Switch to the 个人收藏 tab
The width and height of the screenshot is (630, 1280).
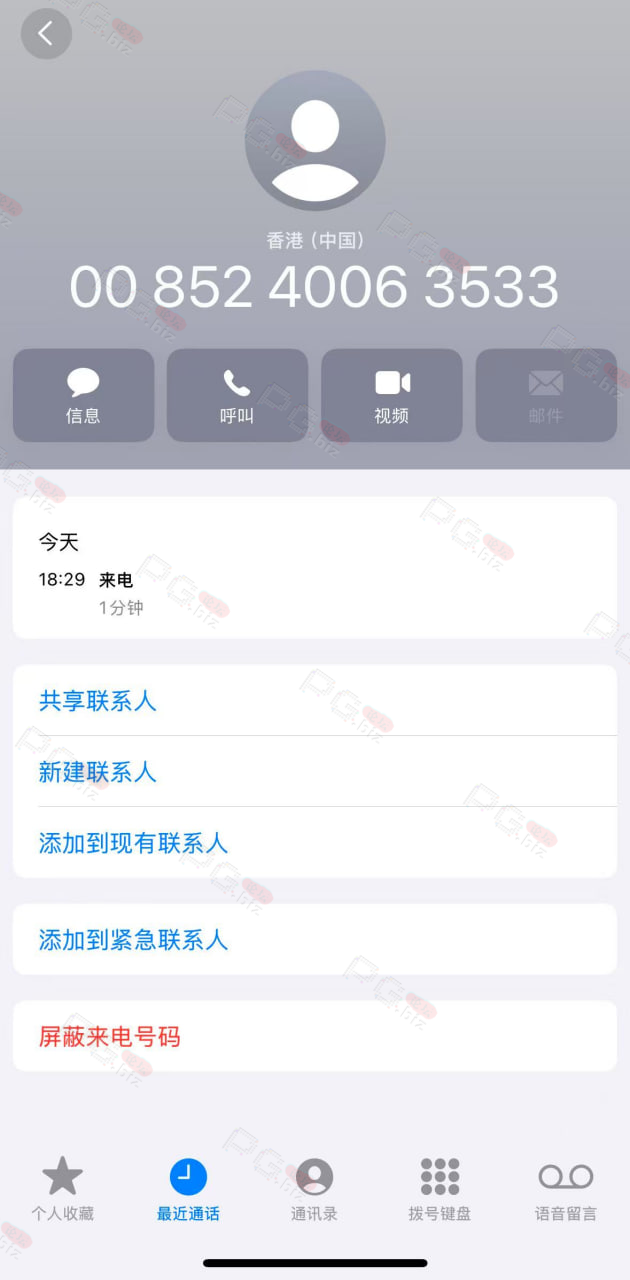[x=62, y=1189]
